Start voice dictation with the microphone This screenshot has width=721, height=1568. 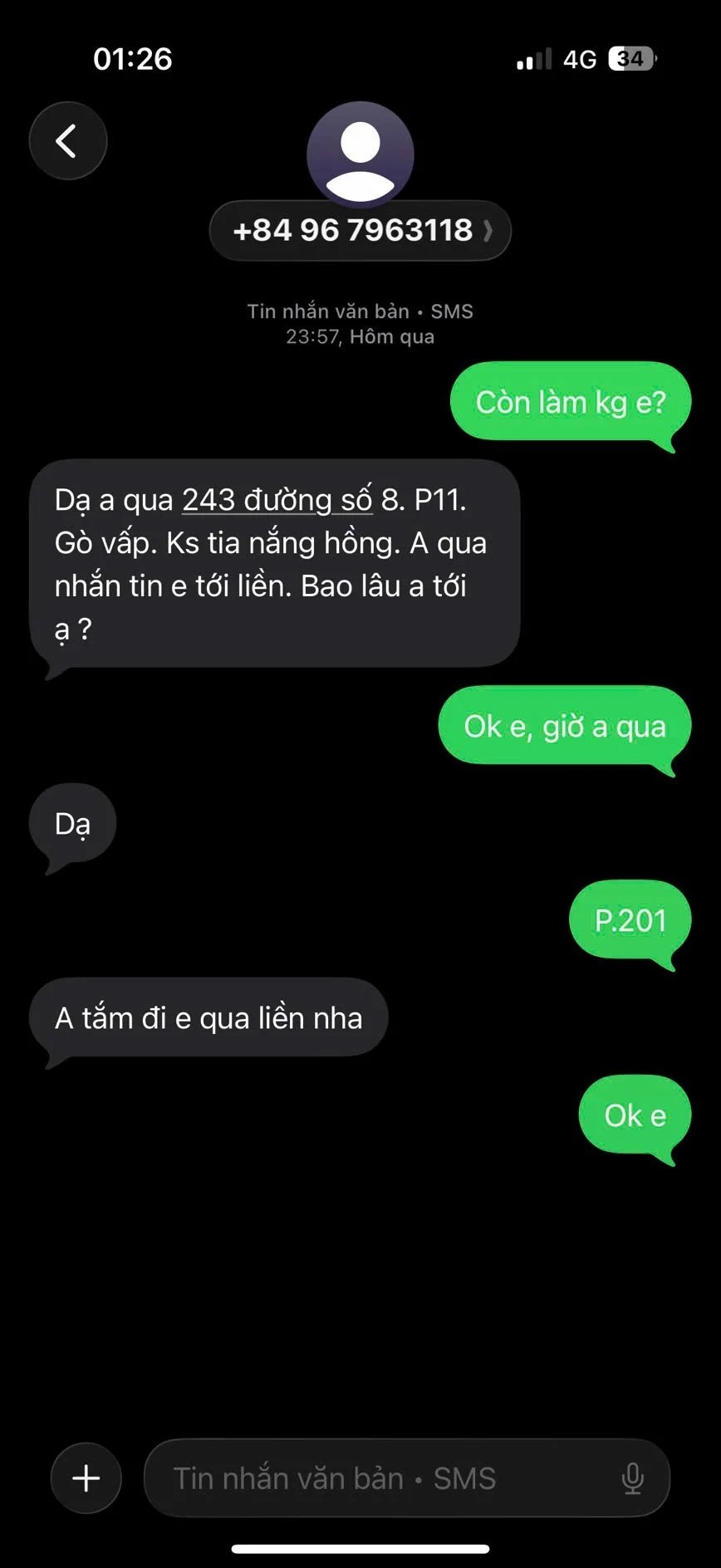click(x=632, y=1478)
